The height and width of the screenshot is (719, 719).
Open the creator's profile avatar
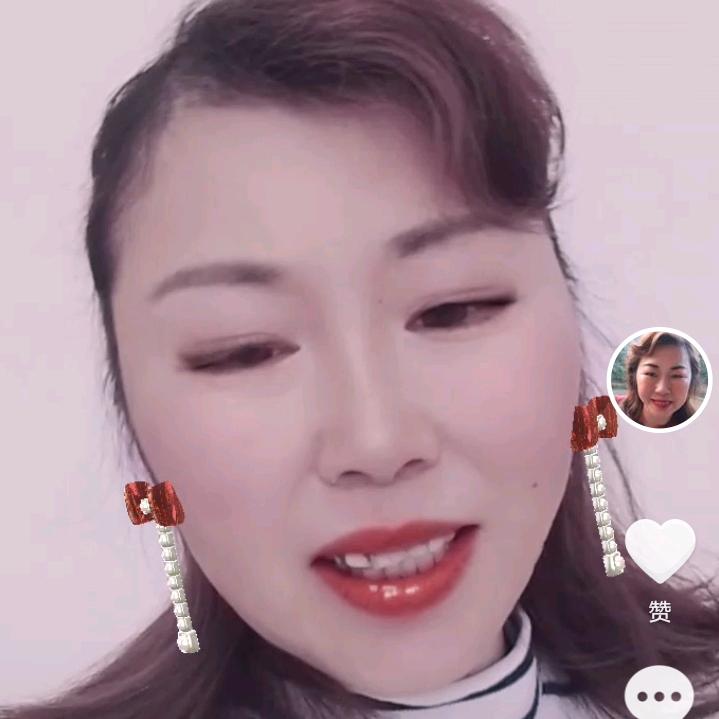(x=659, y=380)
